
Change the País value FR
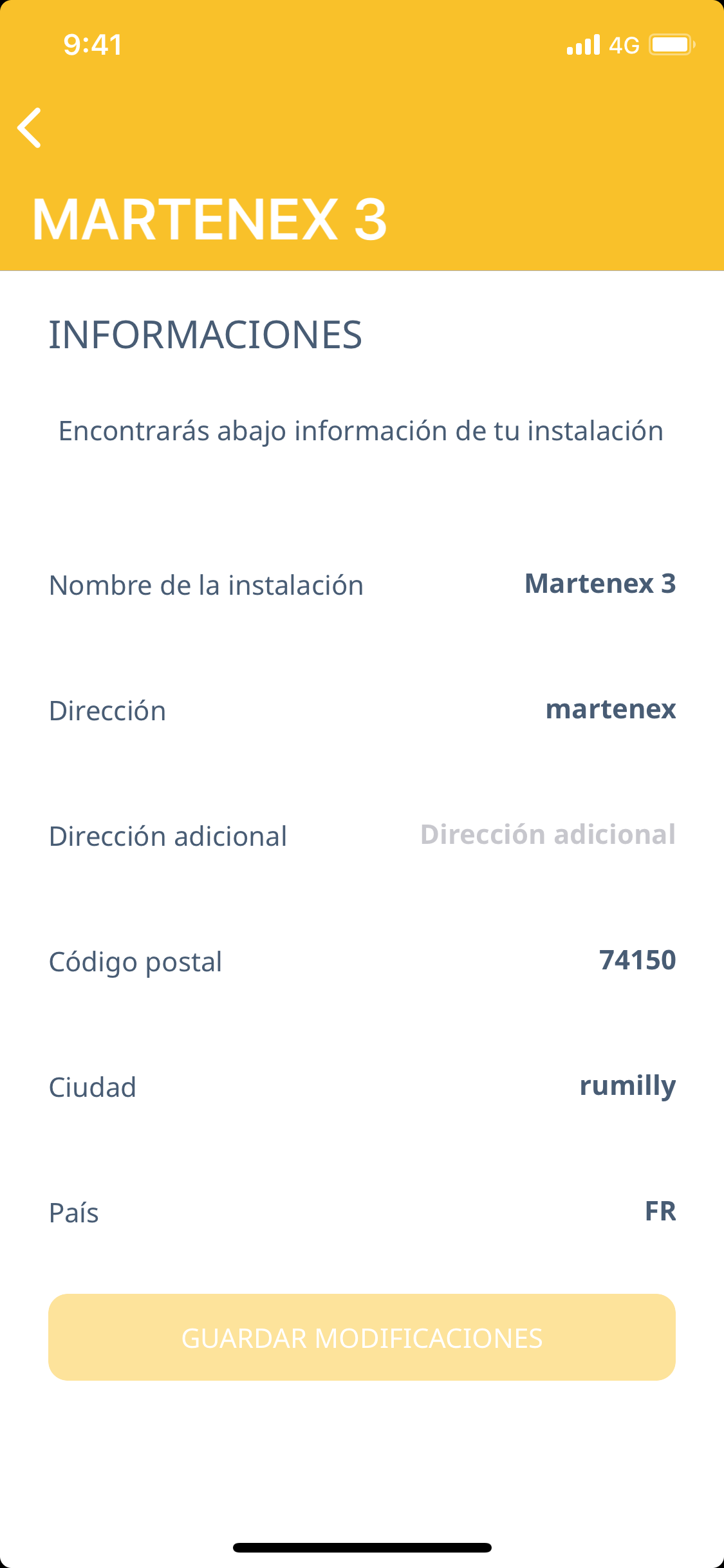click(660, 1211)
